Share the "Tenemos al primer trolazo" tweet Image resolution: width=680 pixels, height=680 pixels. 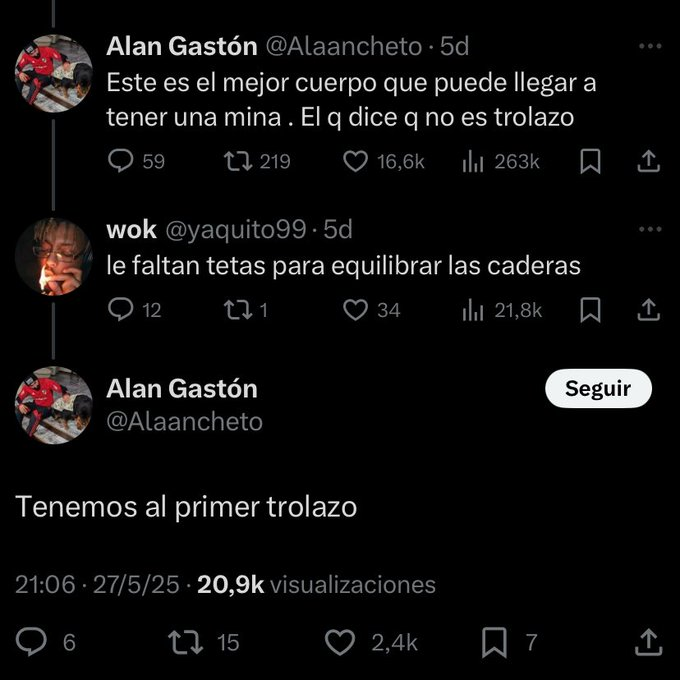point(648,642)
